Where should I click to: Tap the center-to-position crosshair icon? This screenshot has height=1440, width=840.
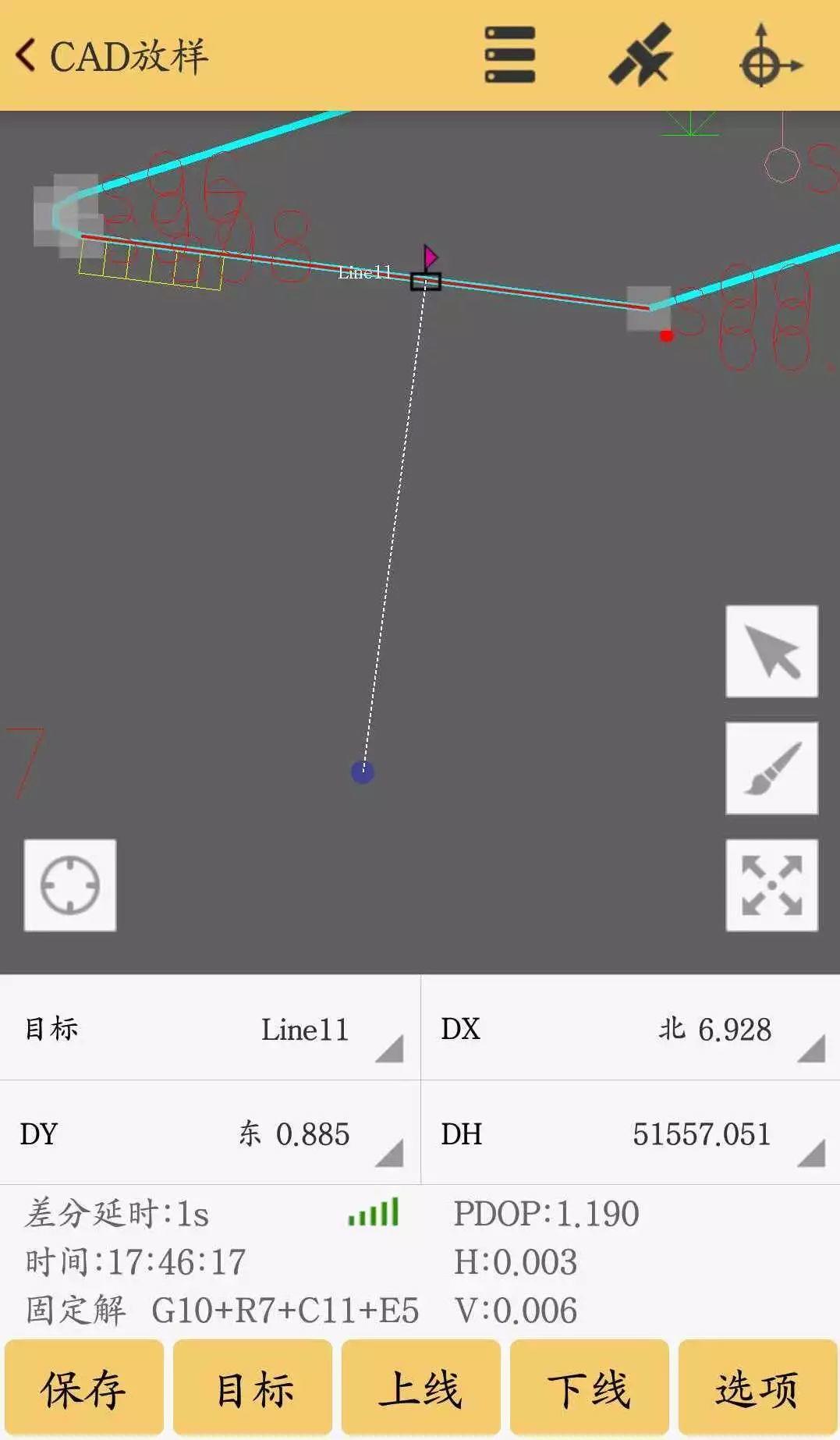point(69,885)
